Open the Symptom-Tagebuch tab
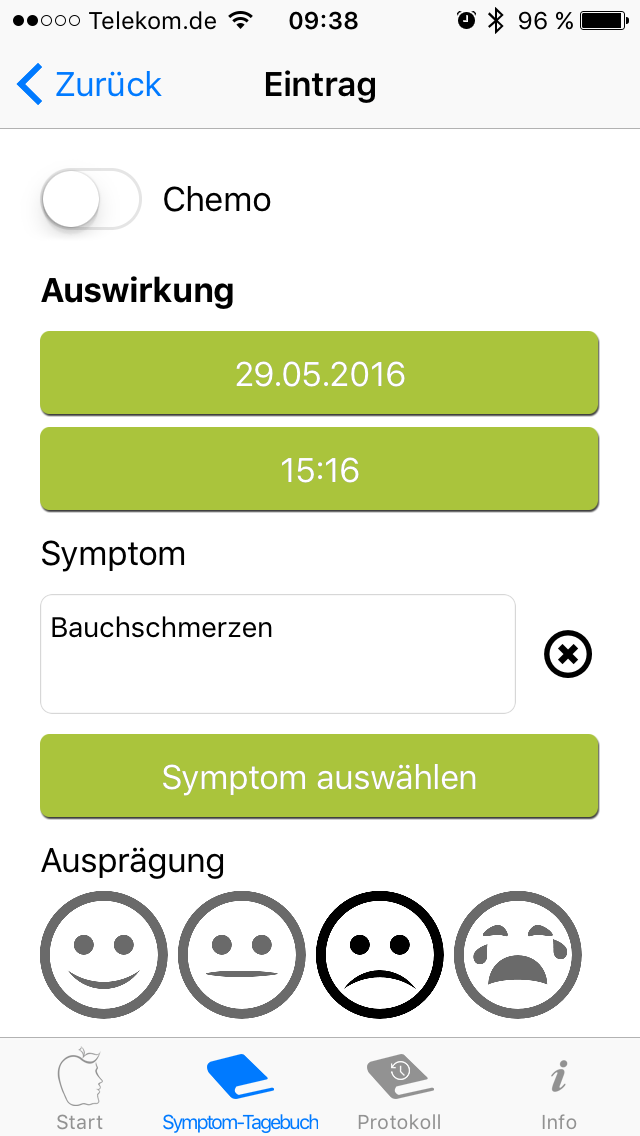 coord(240,1088)
